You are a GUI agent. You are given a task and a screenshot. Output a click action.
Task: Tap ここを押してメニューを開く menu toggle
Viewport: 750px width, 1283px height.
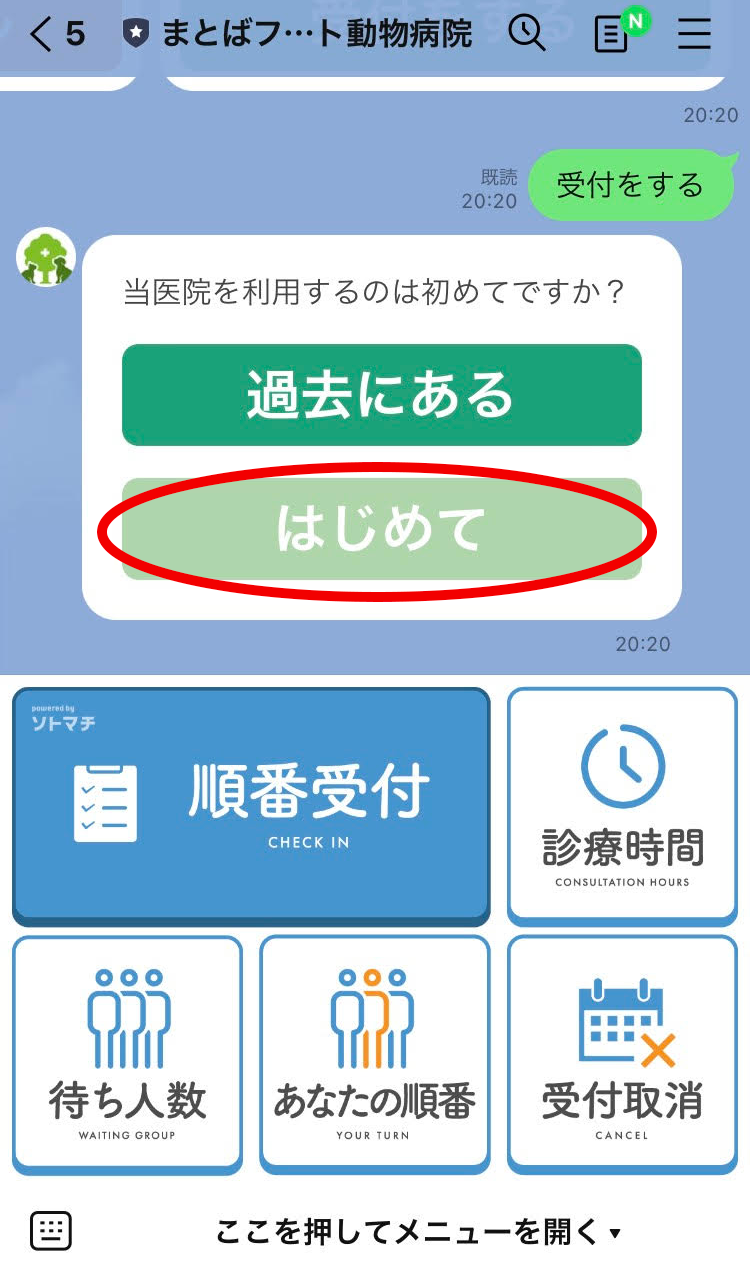click(418, 1232)
